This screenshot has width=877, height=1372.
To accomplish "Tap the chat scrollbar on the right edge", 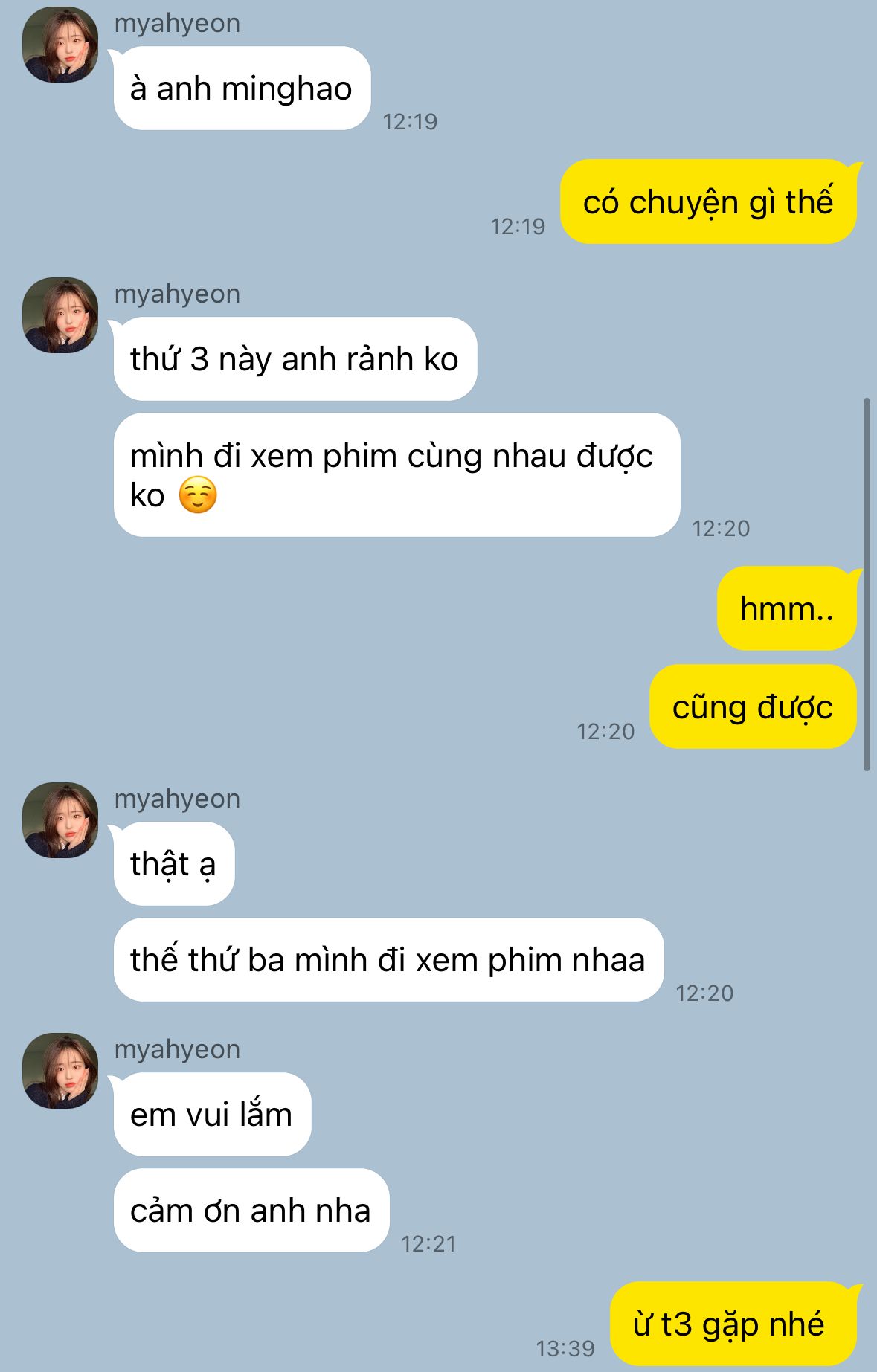I will pos(867,584).
